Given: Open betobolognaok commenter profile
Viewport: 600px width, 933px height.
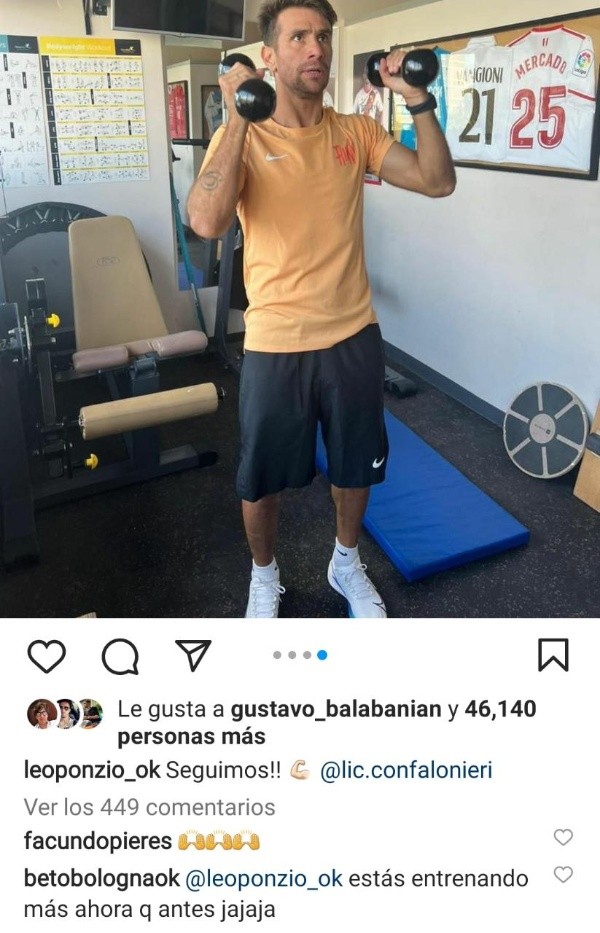Looking at the screenshot, I should coord(102,878).
